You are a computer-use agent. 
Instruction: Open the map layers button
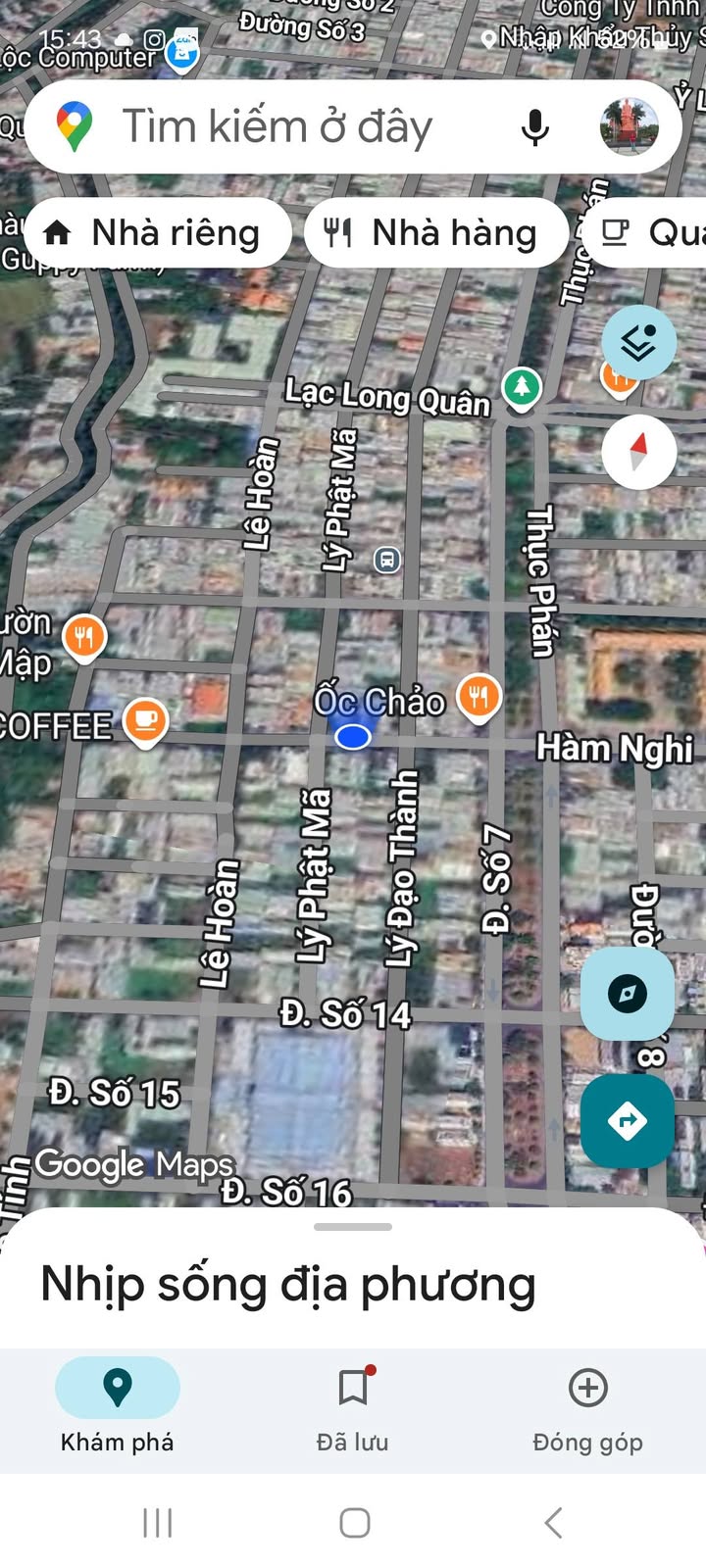(638, 343)
